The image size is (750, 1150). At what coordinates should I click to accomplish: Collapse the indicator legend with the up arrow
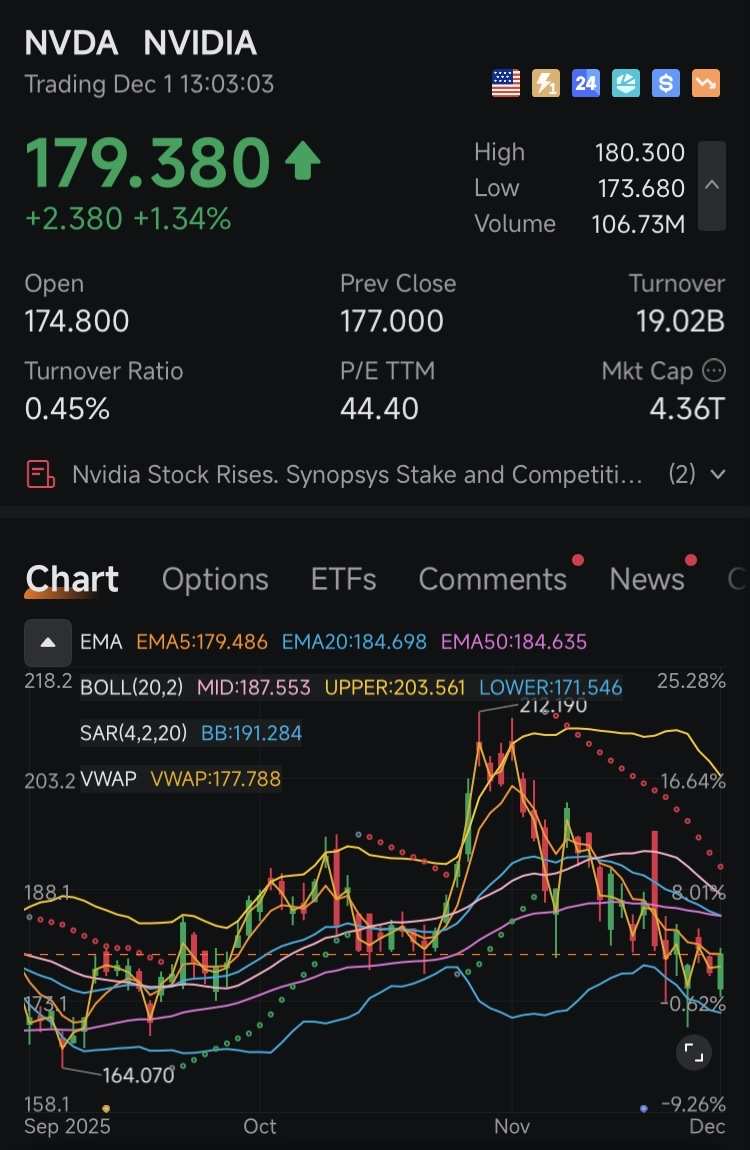47,642
